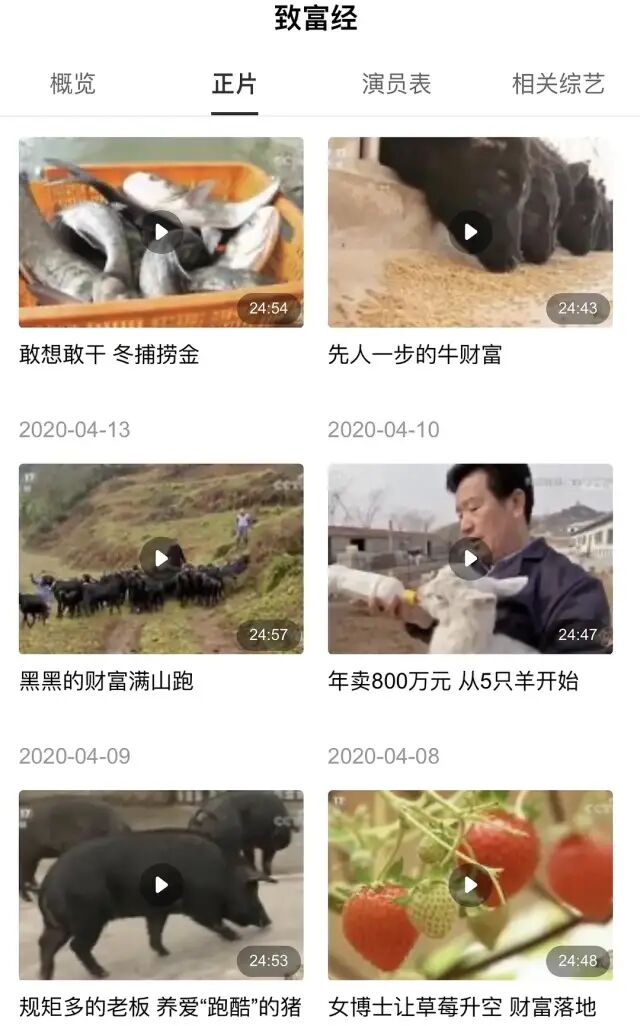The height and width of the screenshot is (1026, 640).
Task: Open the episode 黑黑的财富满山跑
Action: click(x=161, y=558)
